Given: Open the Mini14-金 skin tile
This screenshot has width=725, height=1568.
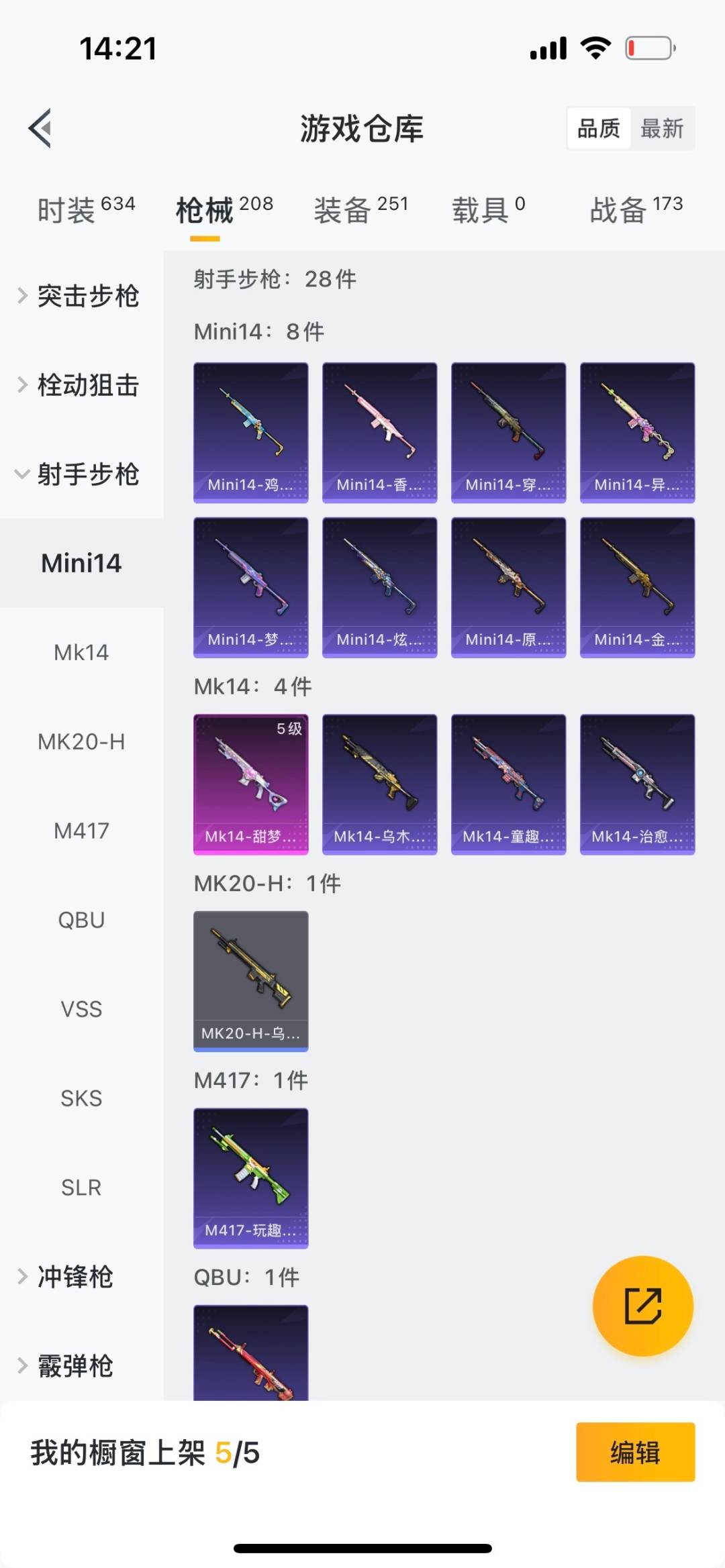Looking at the screenshot, I should pos(637,587).
